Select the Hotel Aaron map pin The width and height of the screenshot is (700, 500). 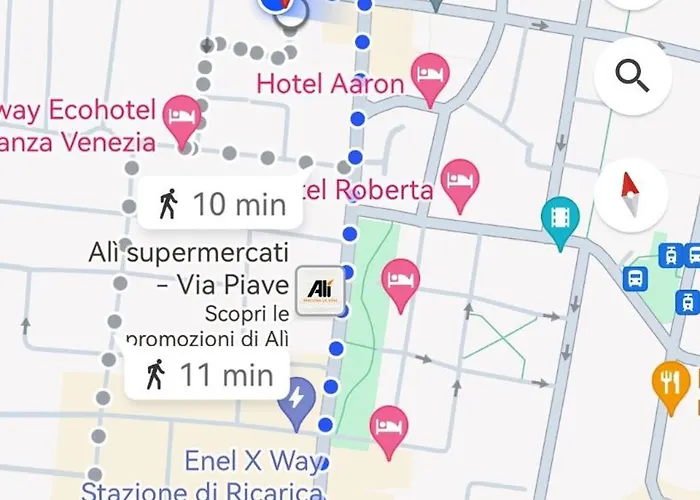click(x=430, y=77)
